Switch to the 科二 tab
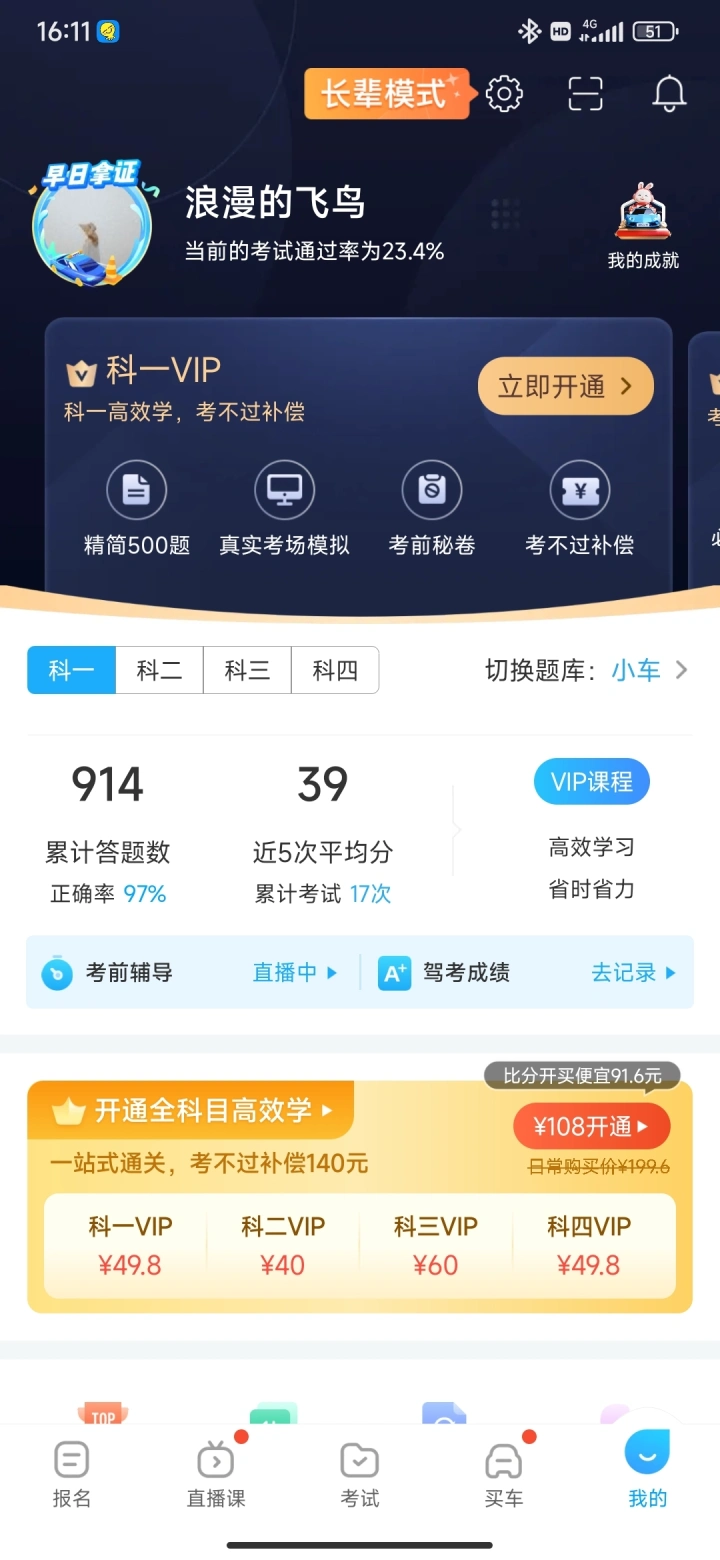This screenshot has width=720, height=1560. pyautogui.click(x=160, y=670)
